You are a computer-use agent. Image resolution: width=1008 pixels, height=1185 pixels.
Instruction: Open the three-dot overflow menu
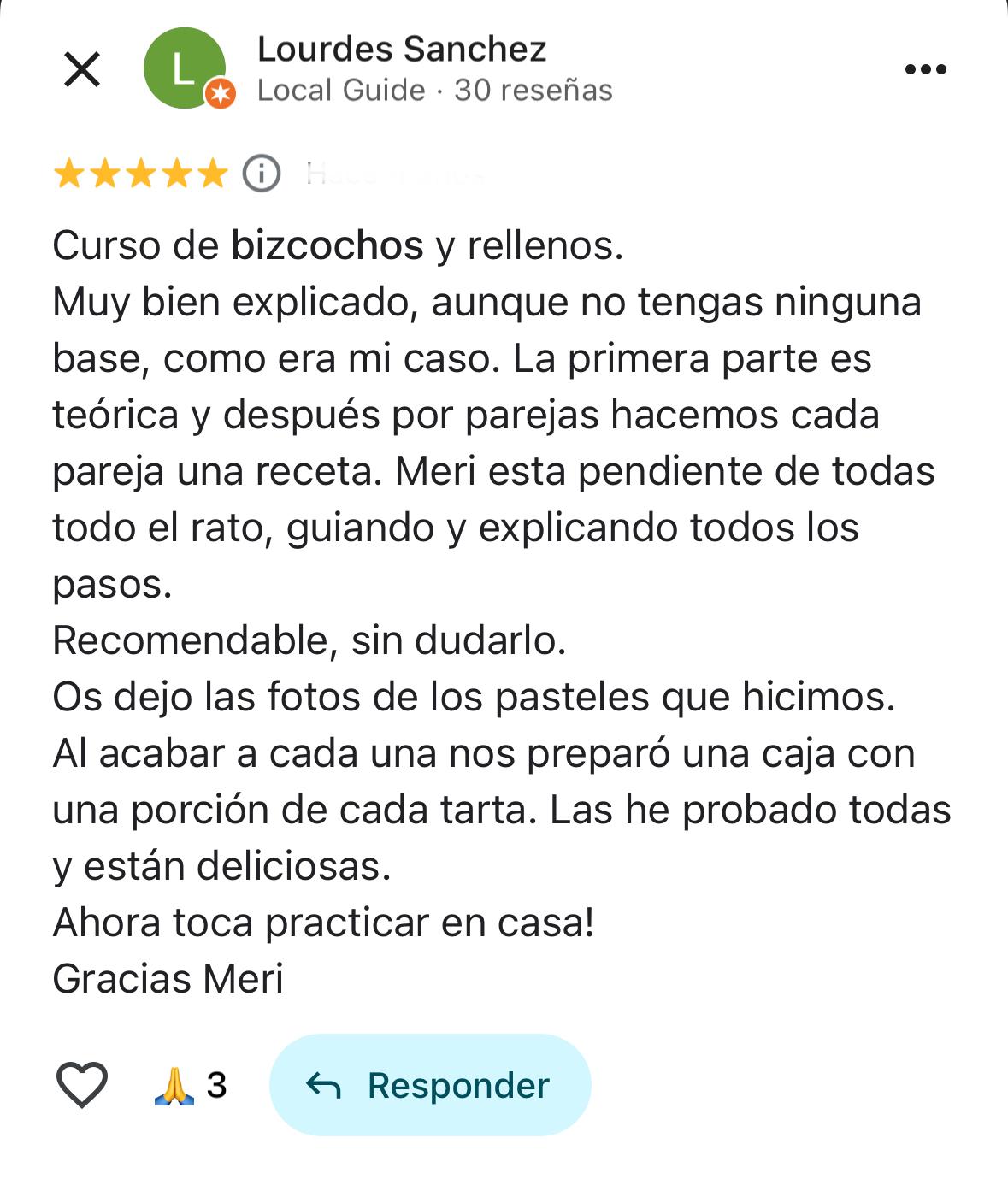point(926,69)
